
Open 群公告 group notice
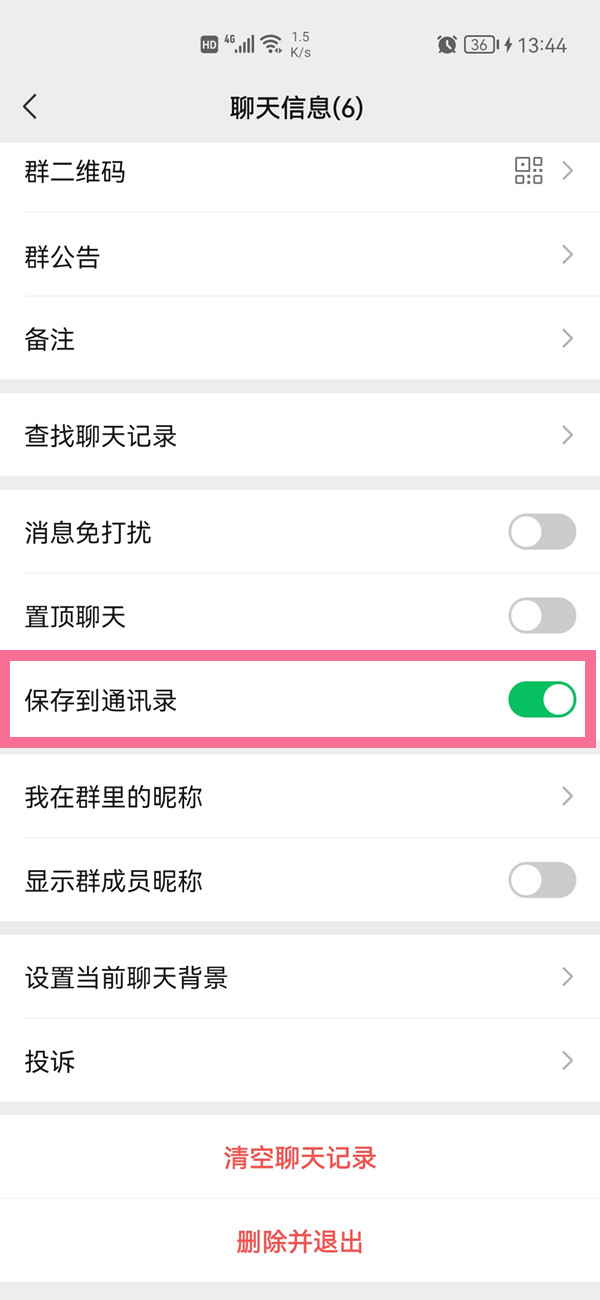[x=300, y=256]
